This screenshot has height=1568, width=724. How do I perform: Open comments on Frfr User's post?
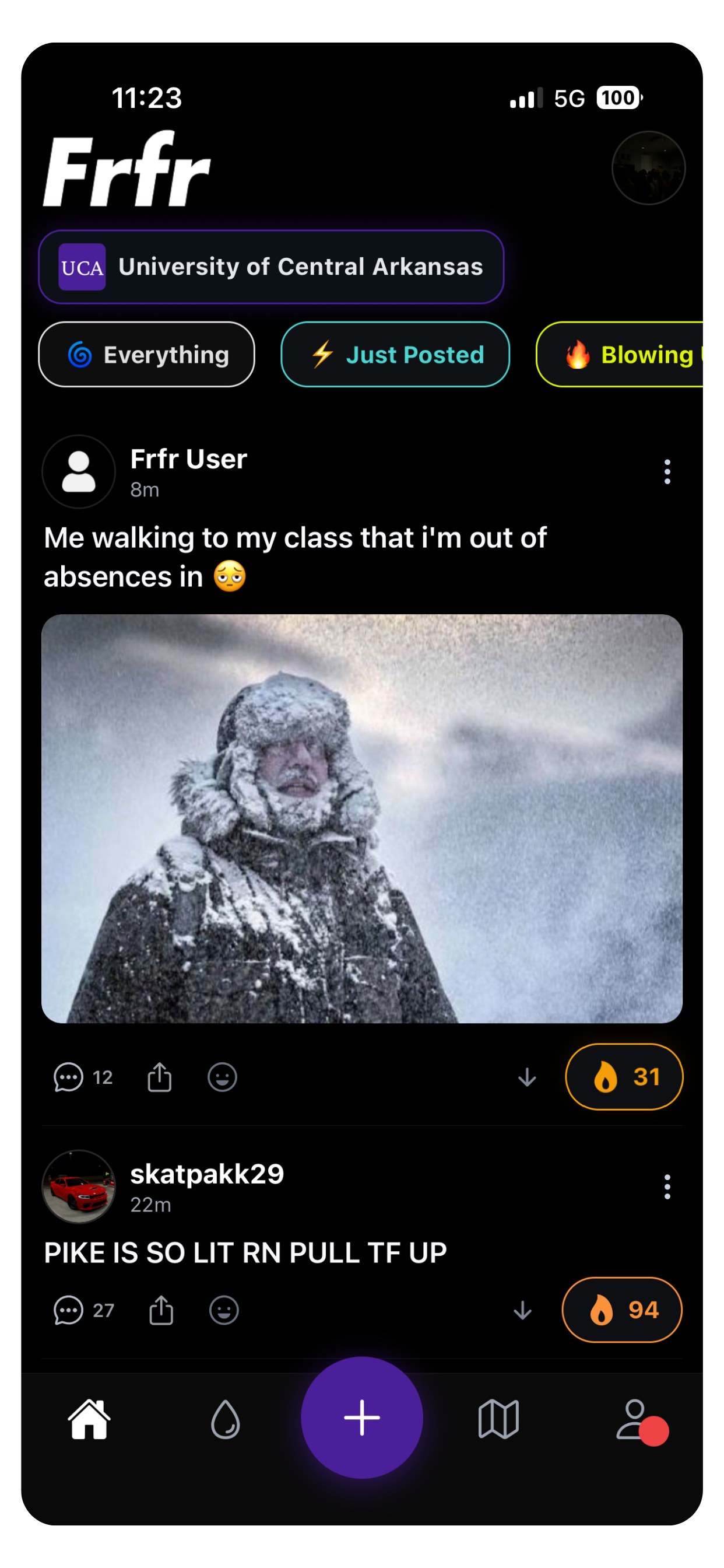69,1077
